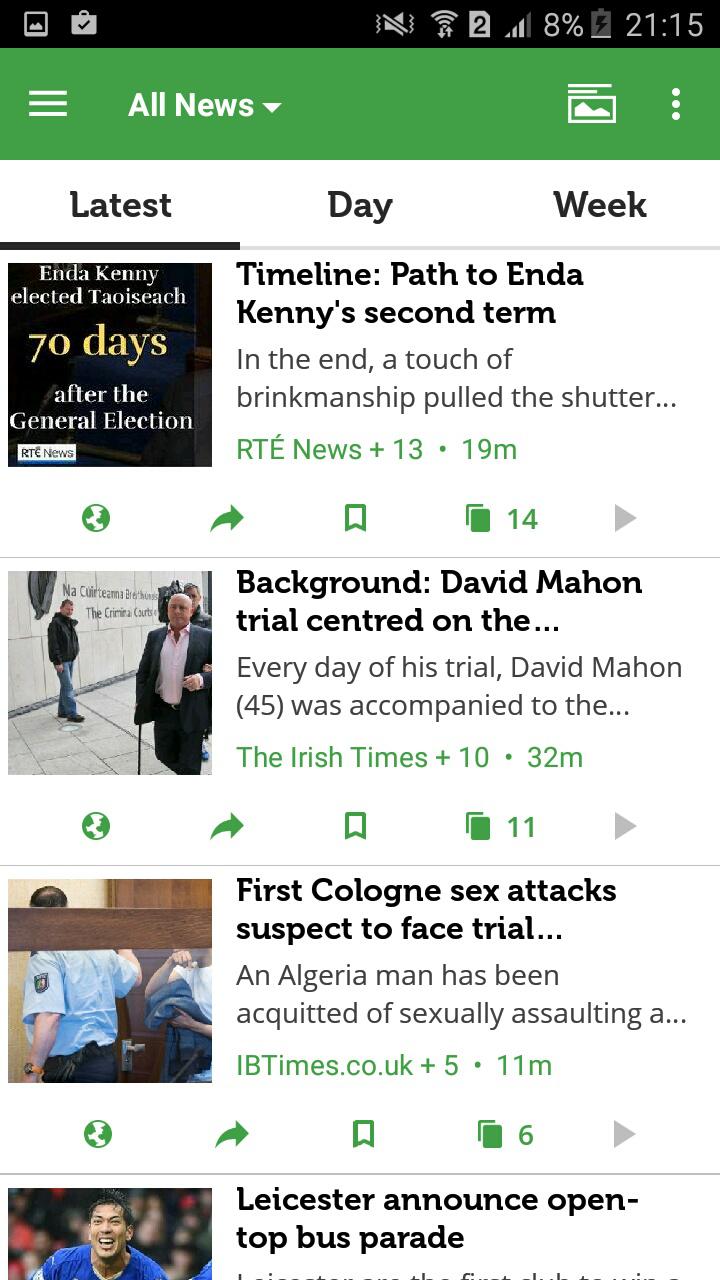The image size is (720, 1280).
Task: Open the Enda Kenny timeline article
Action: click(410, 293)
